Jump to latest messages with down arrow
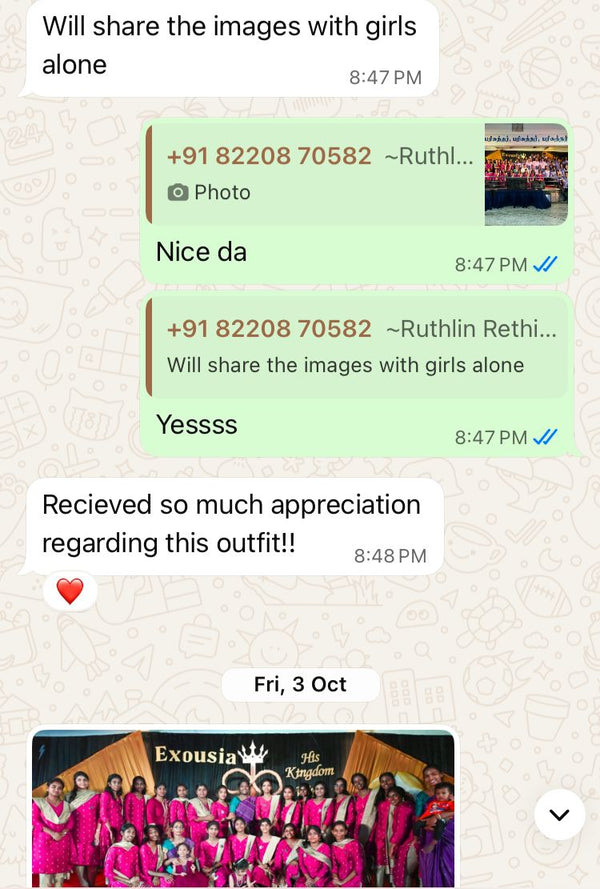Viewport: 600px width, 889px height. pyautogui.click(x=559, y=814)
